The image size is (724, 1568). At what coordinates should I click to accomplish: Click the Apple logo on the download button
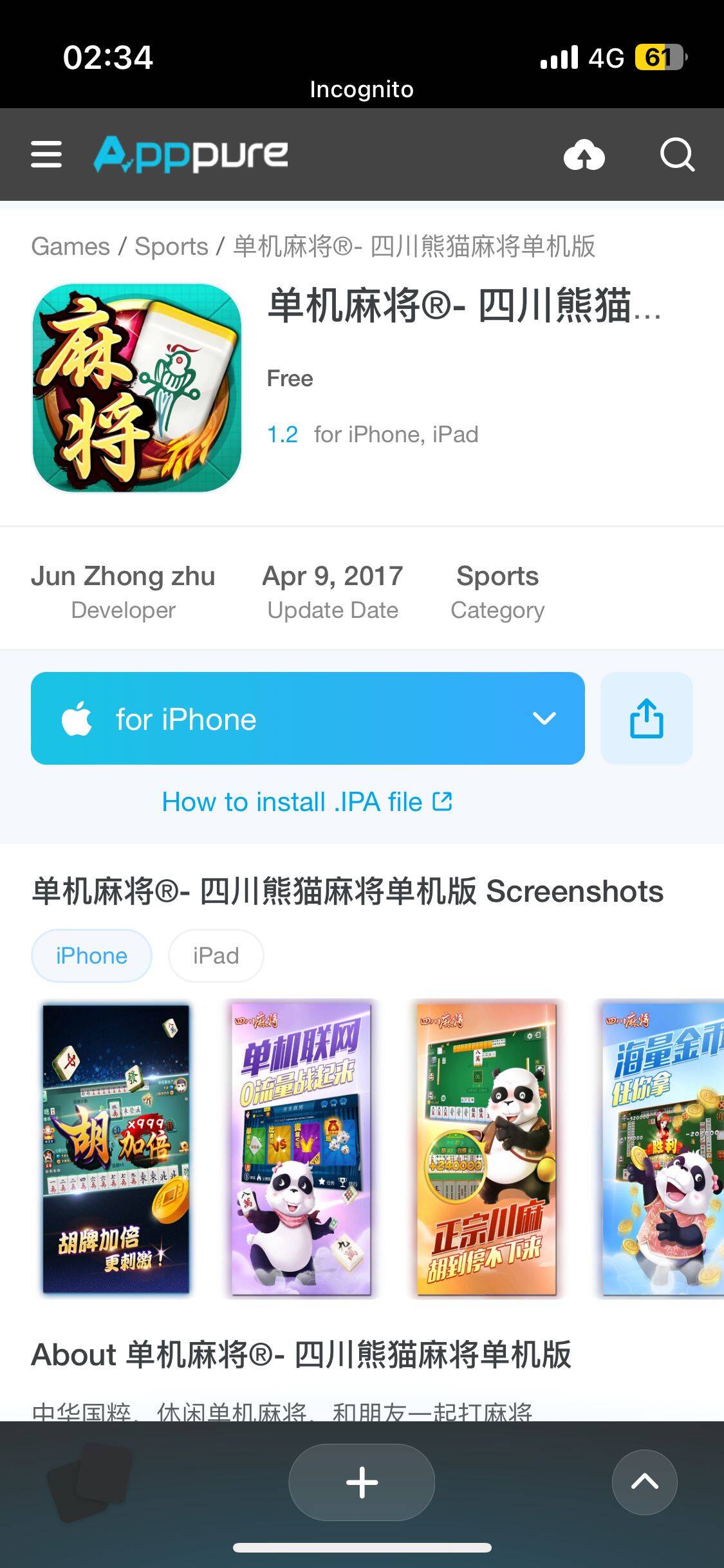(77, 719)
